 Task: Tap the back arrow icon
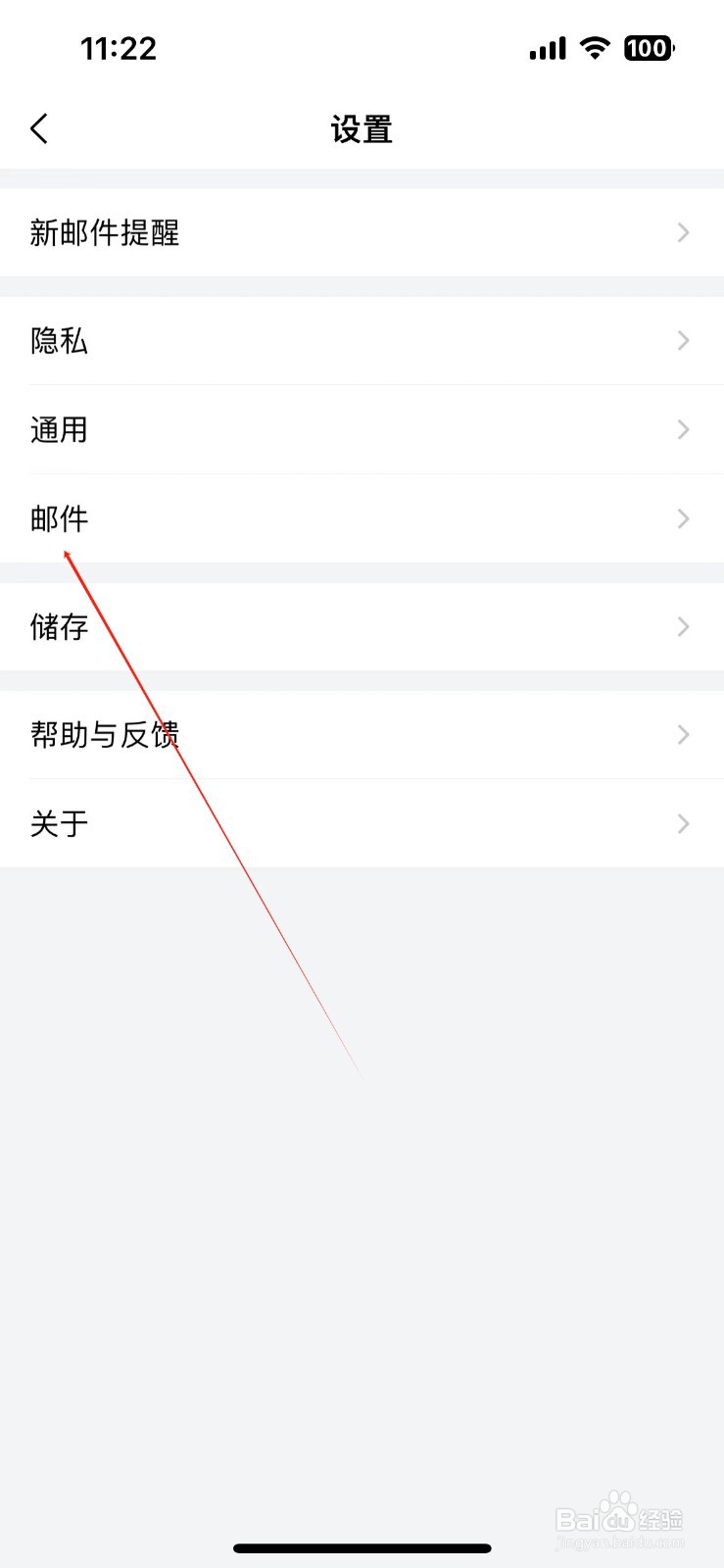pyautogui.click(x=39, y=127)
